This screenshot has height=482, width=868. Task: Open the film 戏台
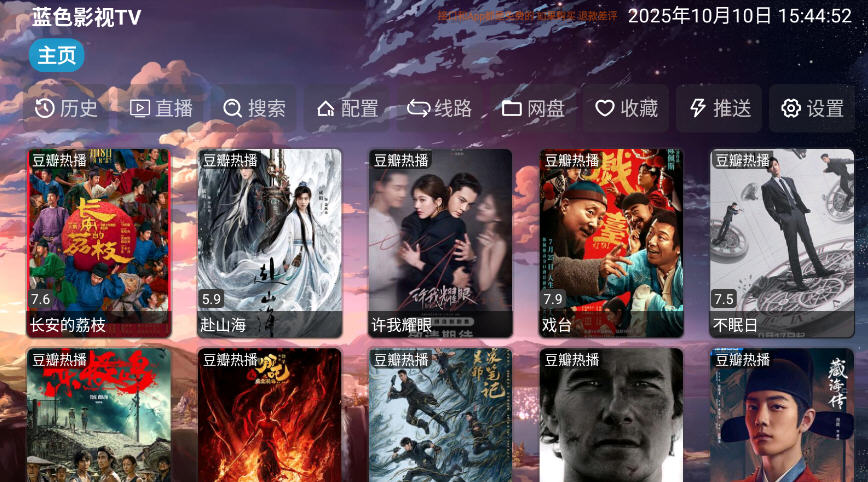[611, 242]
